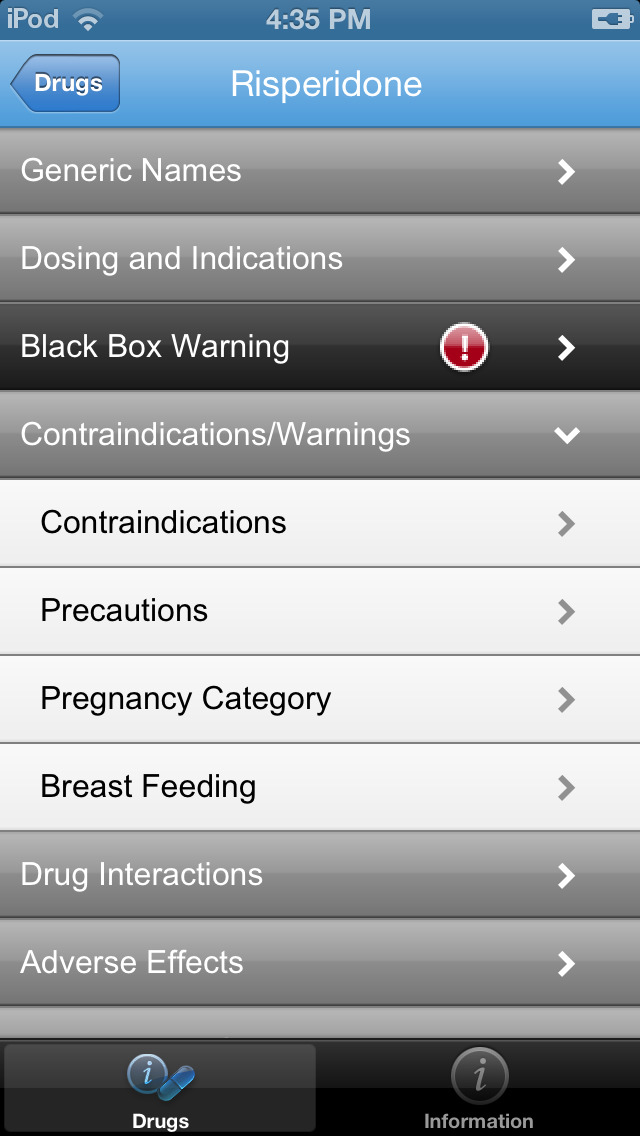Collapse the Contraindications/Warnings section

tap(320, 435)
